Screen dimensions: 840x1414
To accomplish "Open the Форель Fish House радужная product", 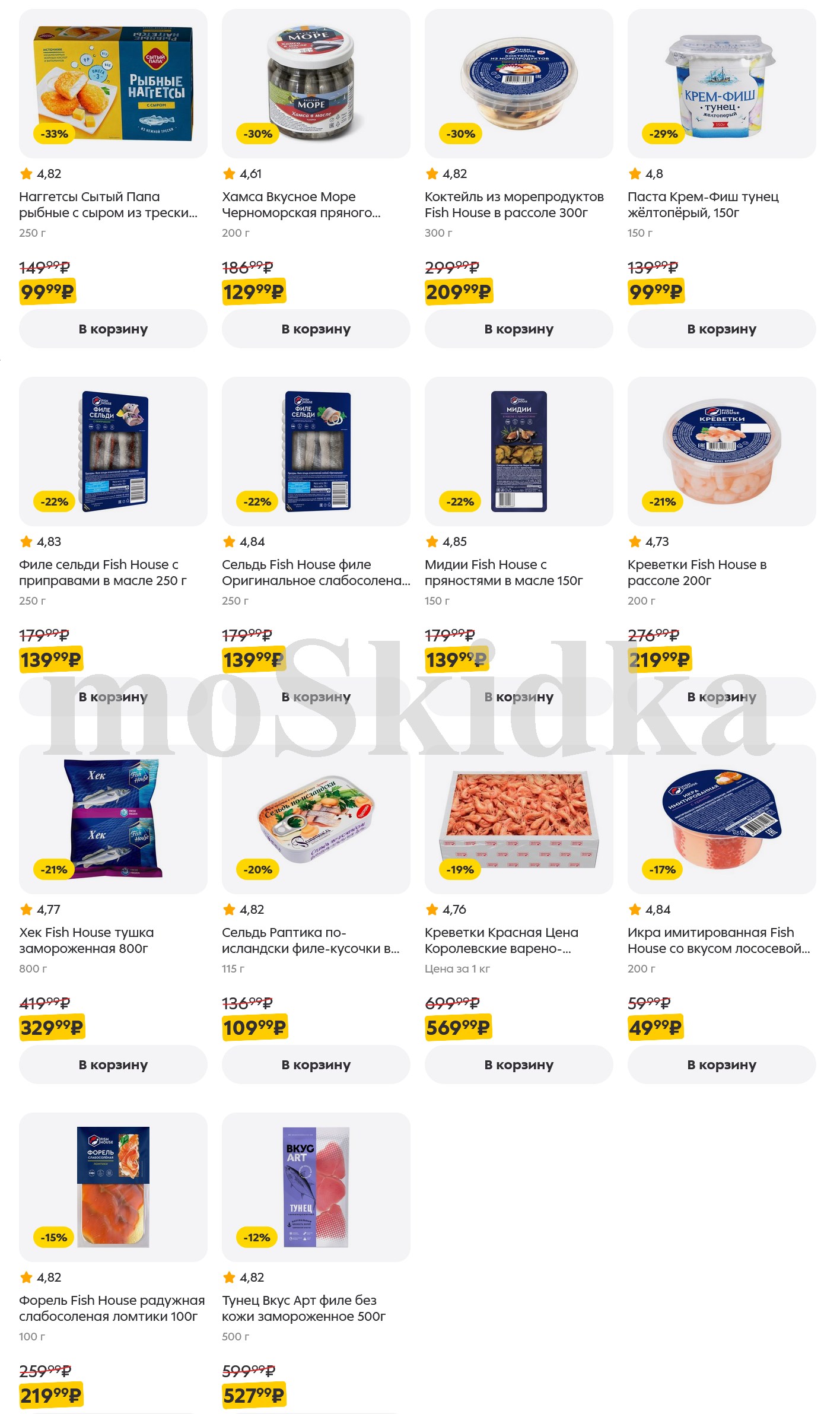I will [112, 1308].
